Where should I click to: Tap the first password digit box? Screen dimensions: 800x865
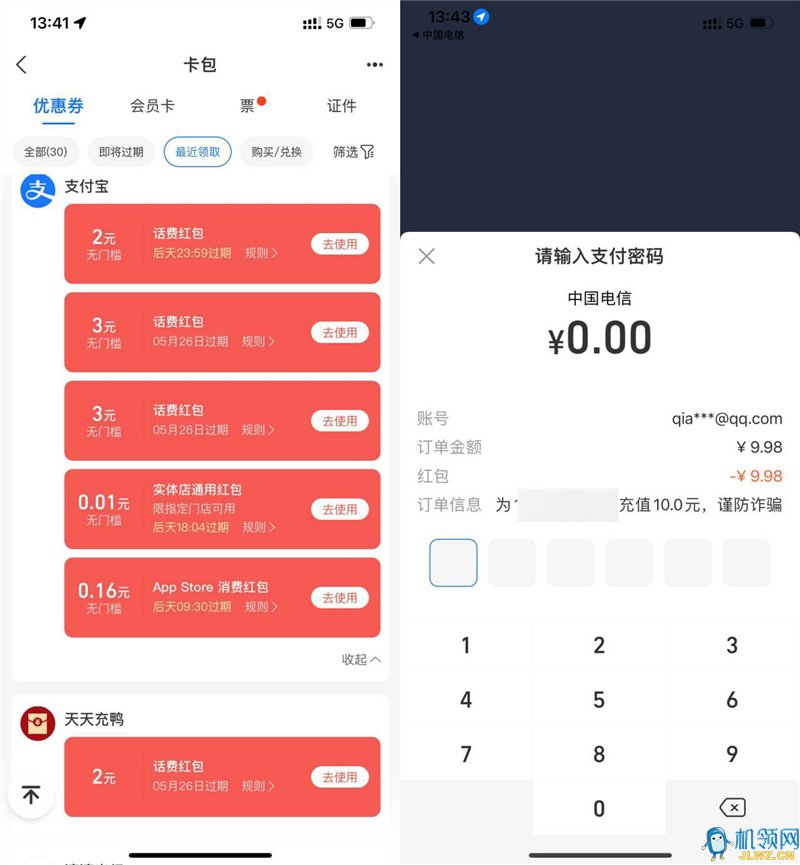click(453, 562)
